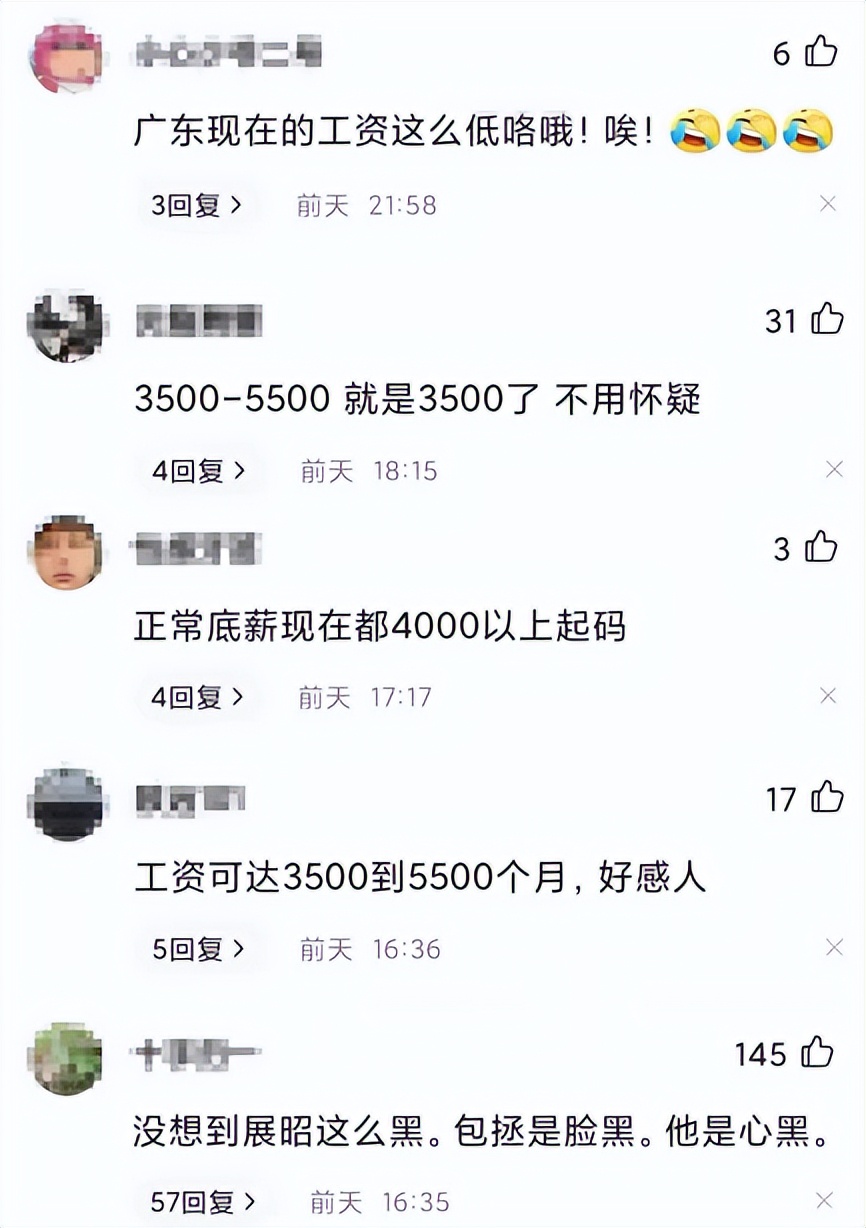Dismiss the 底薪4000 comment with its × button
The width and height of the screenshot is (866, 1228).
828,697
